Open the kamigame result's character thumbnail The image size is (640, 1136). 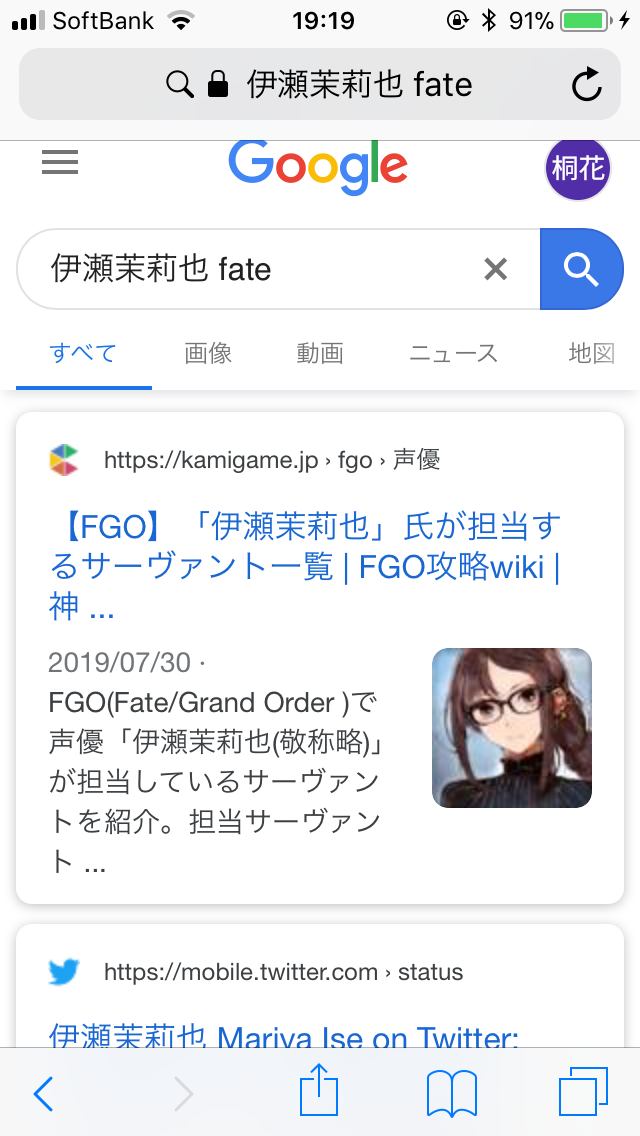click(x=512, y=728)
